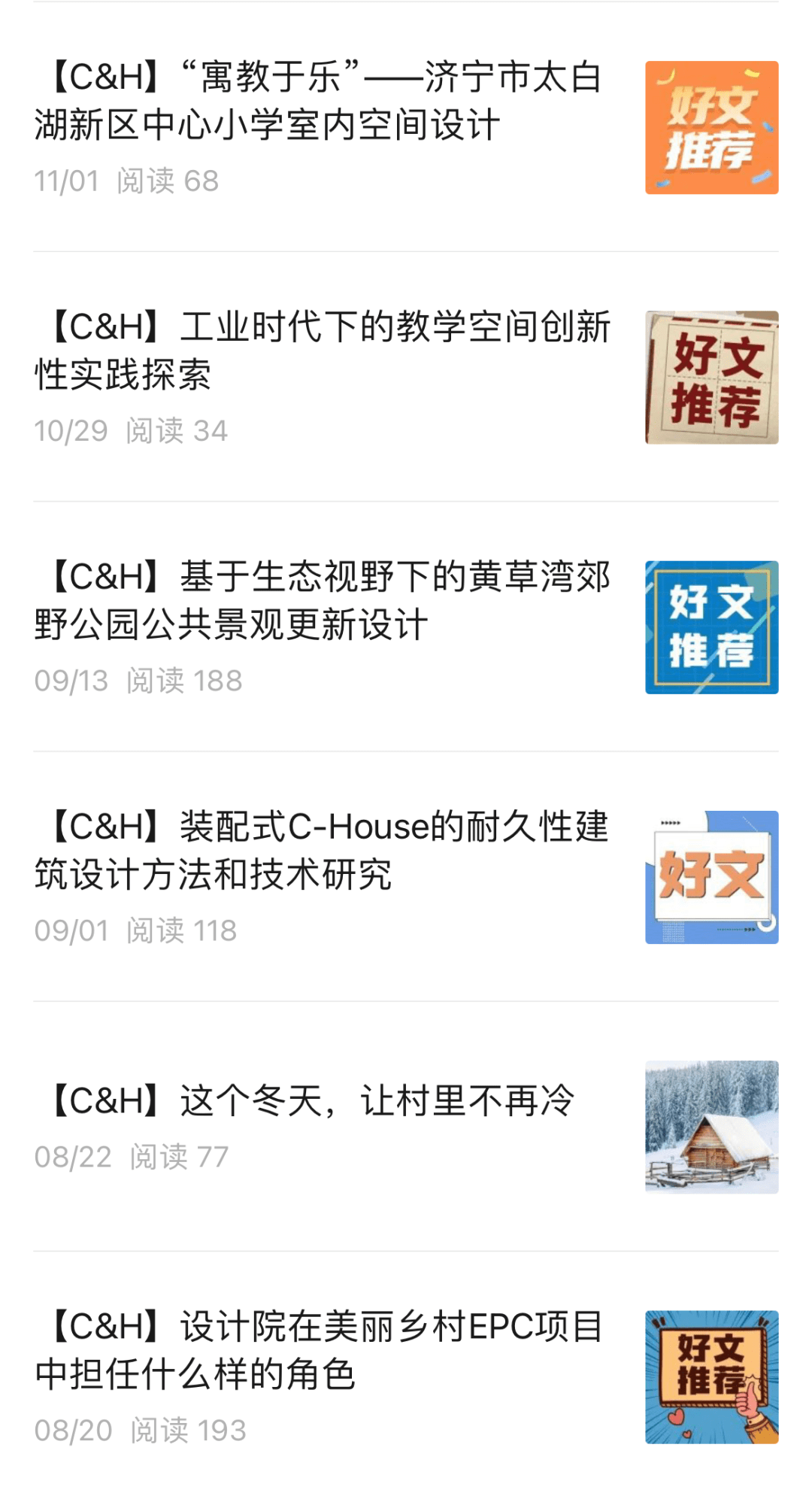The image size is (812, 1490).
Task: Open the 美丽乡村EPC项目 article
Action: click(320, 1350)
